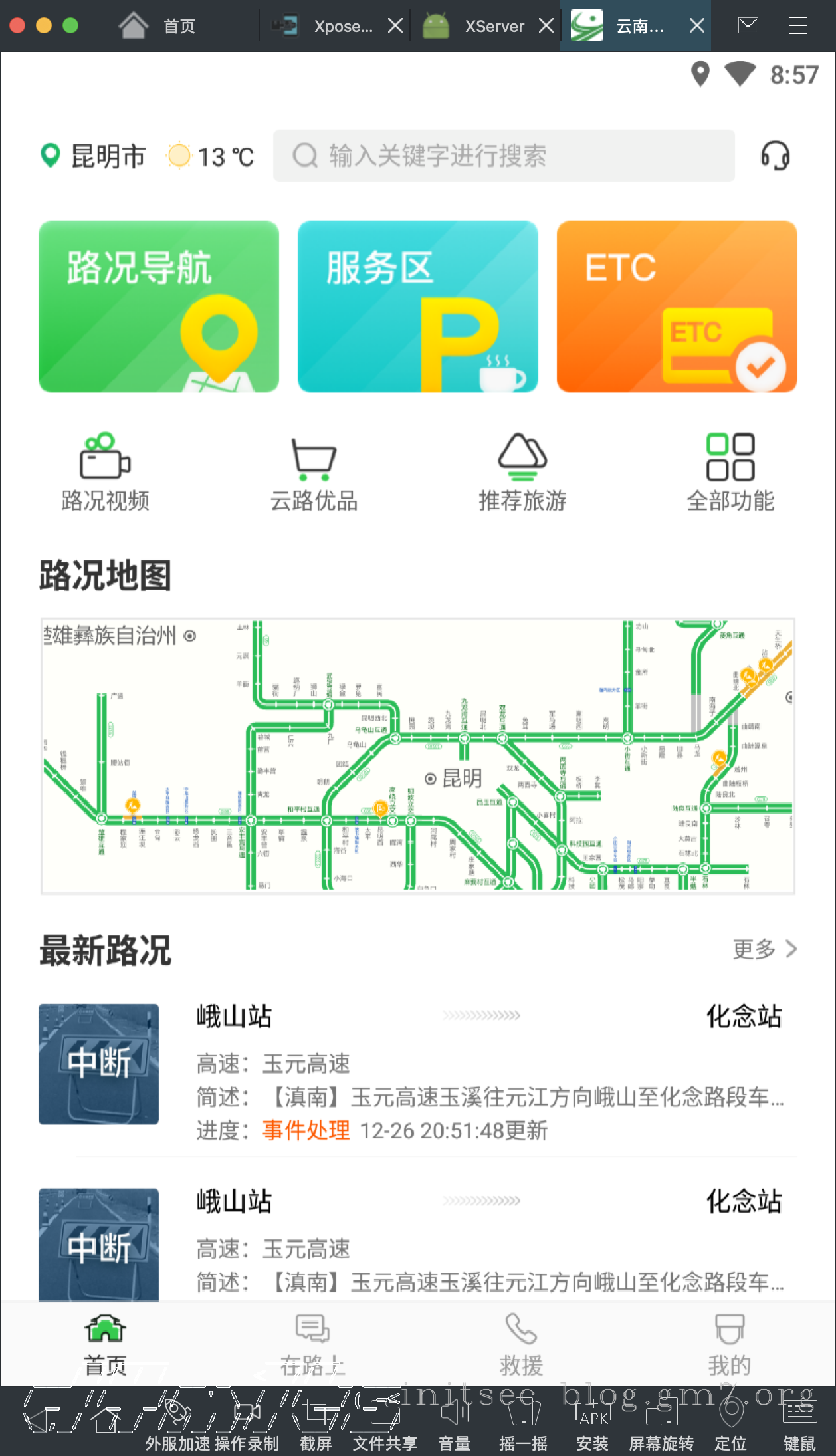Open the emulator hamburger menu

797,26
